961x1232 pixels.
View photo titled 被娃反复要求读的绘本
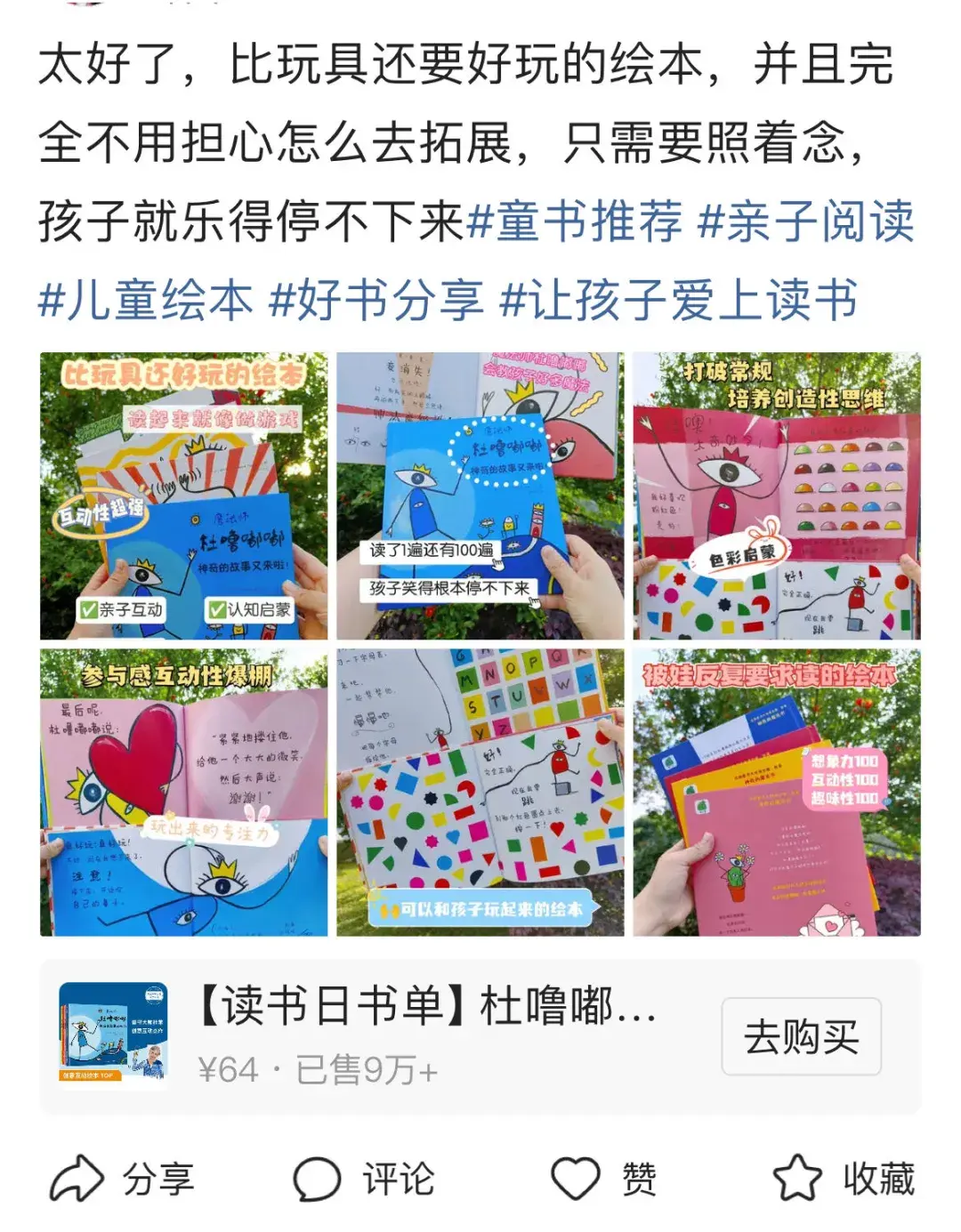click(x=776, y=793)
